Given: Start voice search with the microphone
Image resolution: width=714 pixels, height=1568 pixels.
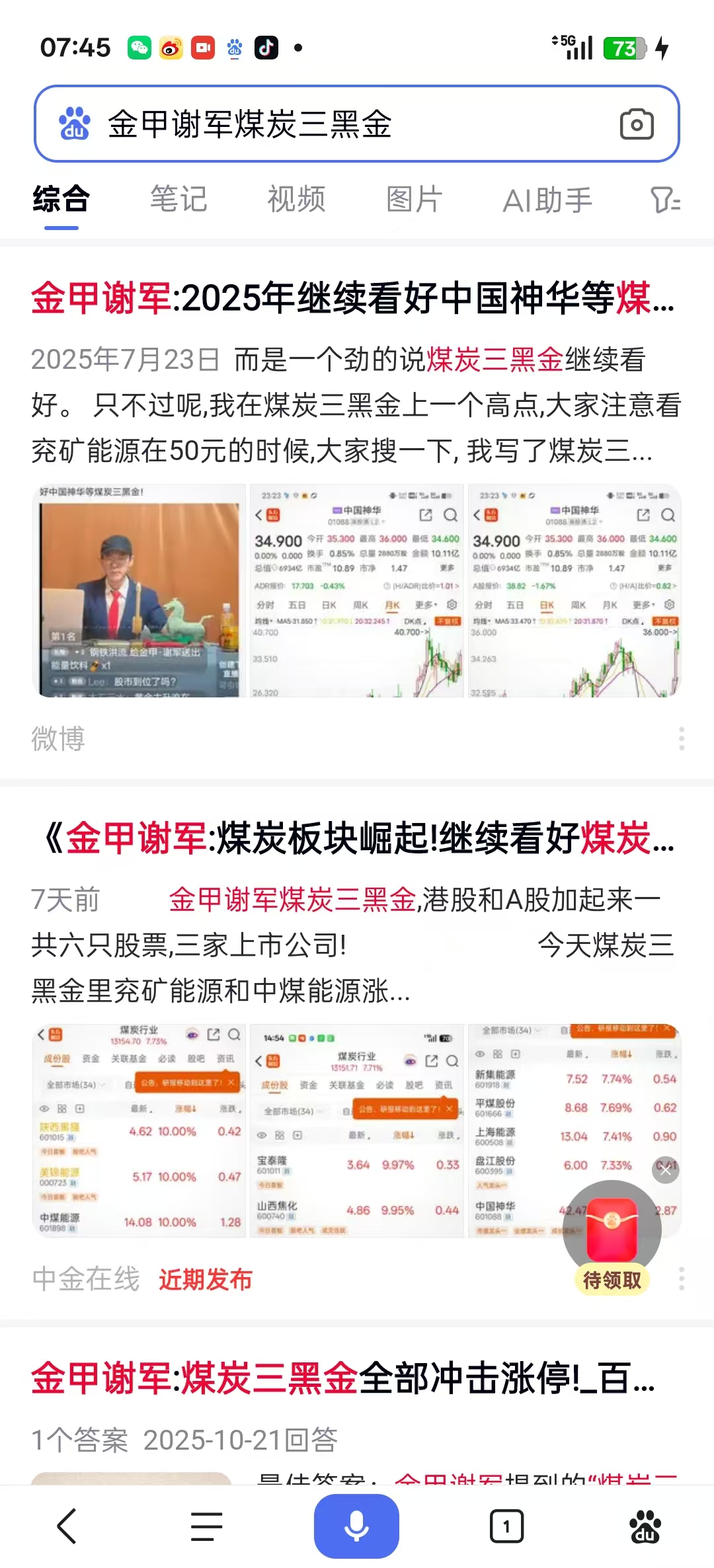Looking at the screenshot, I should tap(356, 1526).
